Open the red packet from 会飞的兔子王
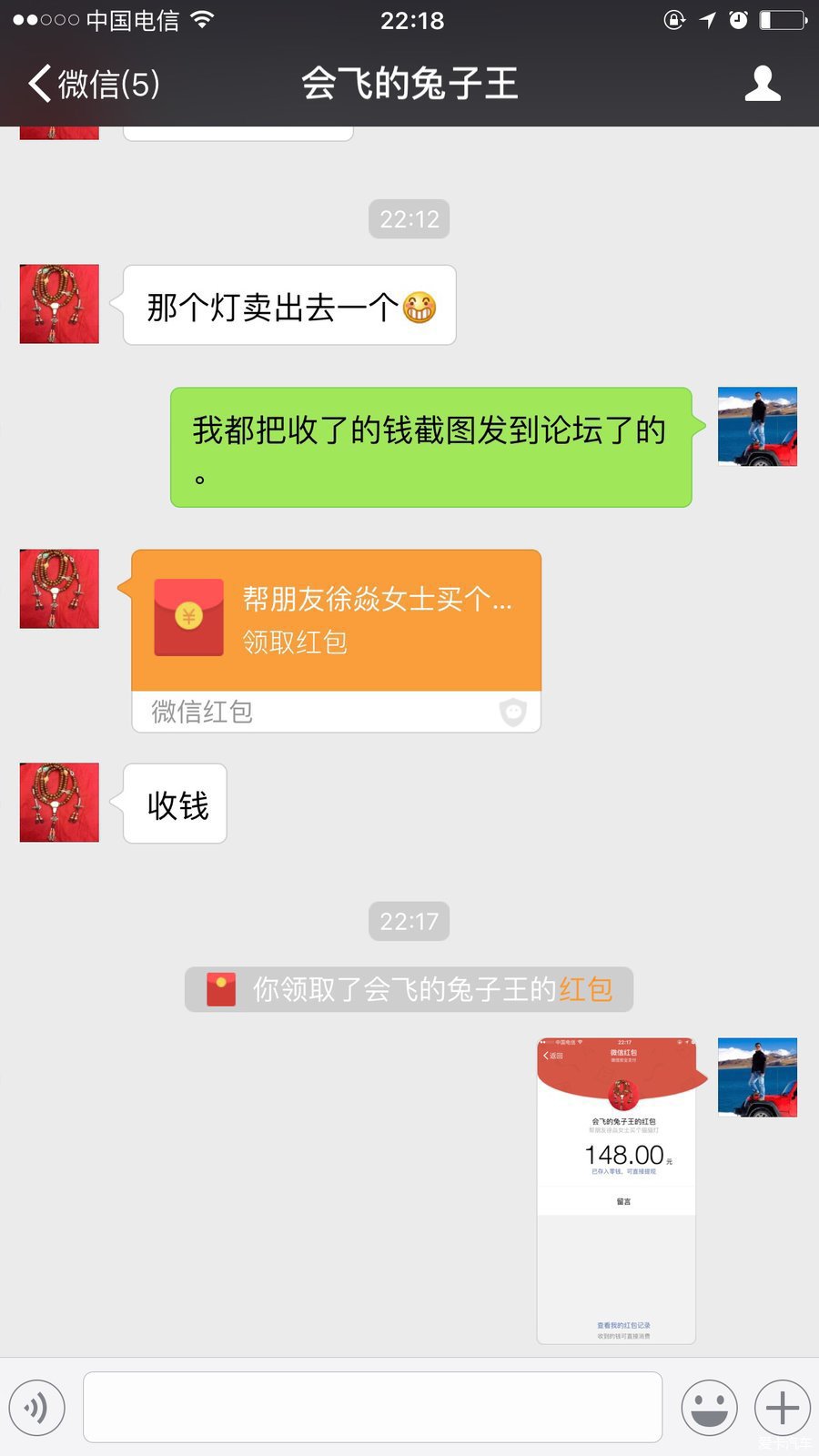 pyautogui.click(x=336, y=622)
